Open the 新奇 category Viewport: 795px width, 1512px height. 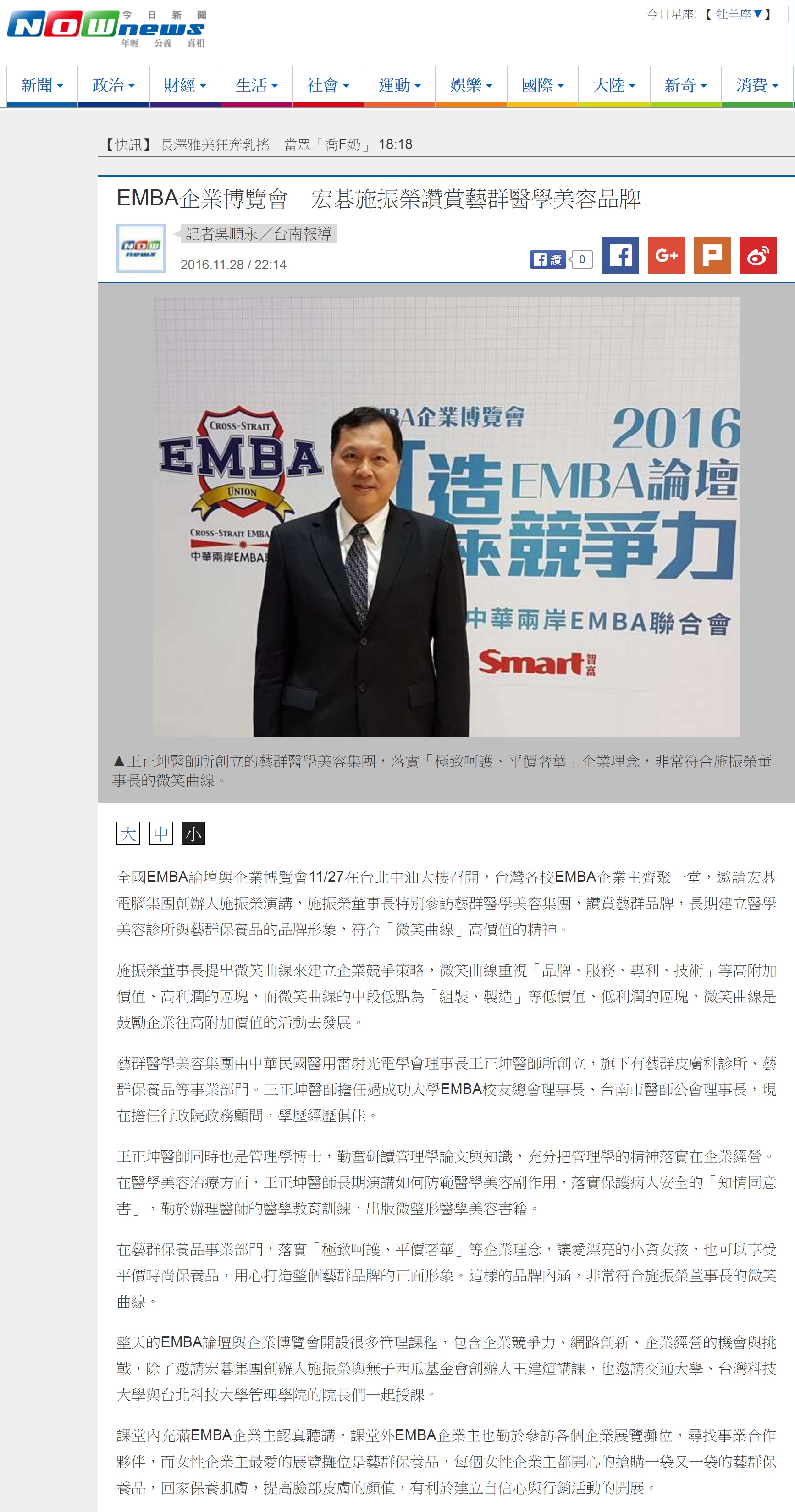(x=686, y=86)
